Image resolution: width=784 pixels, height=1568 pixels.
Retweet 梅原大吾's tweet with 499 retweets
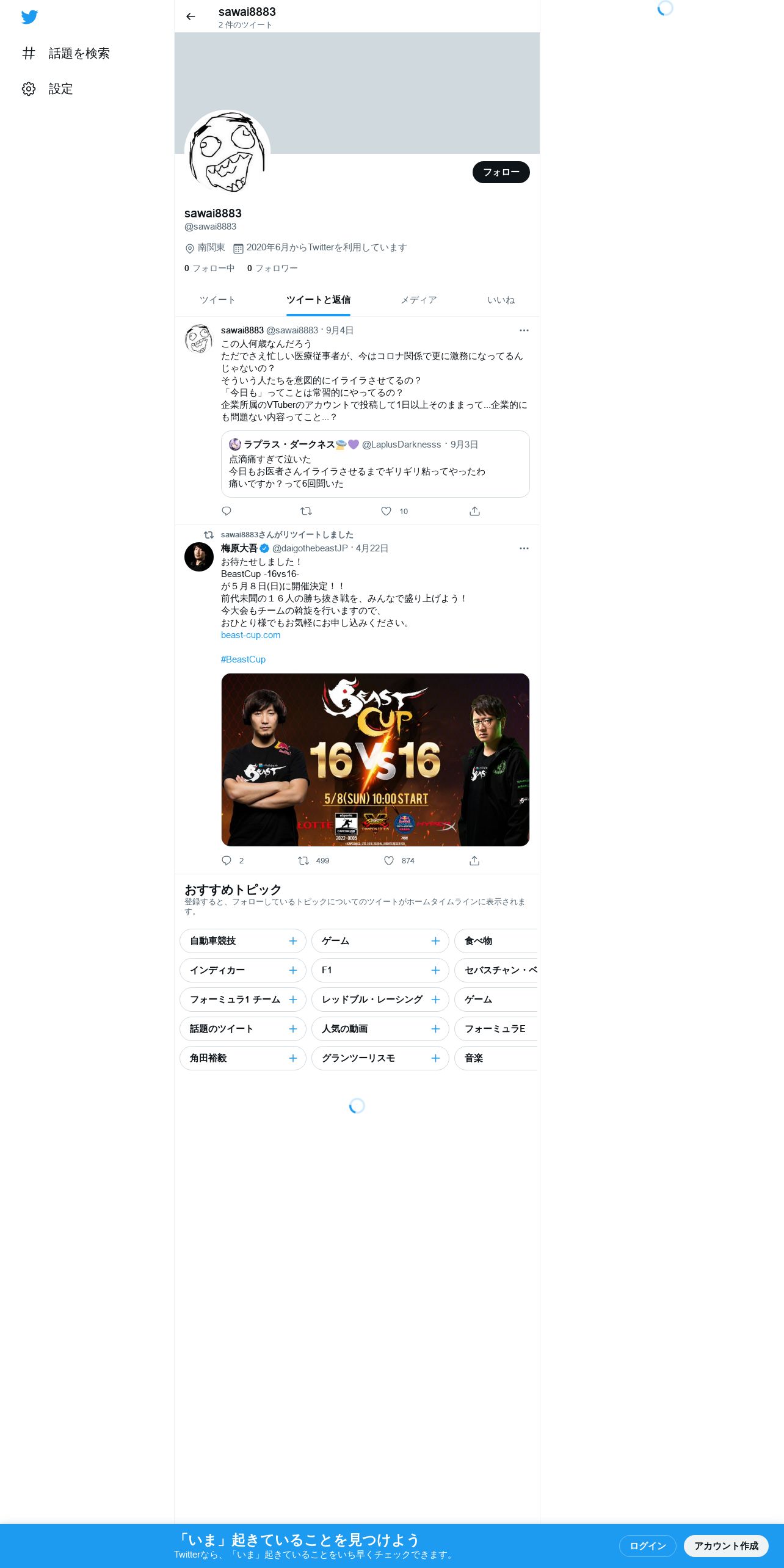coord(303,860)
